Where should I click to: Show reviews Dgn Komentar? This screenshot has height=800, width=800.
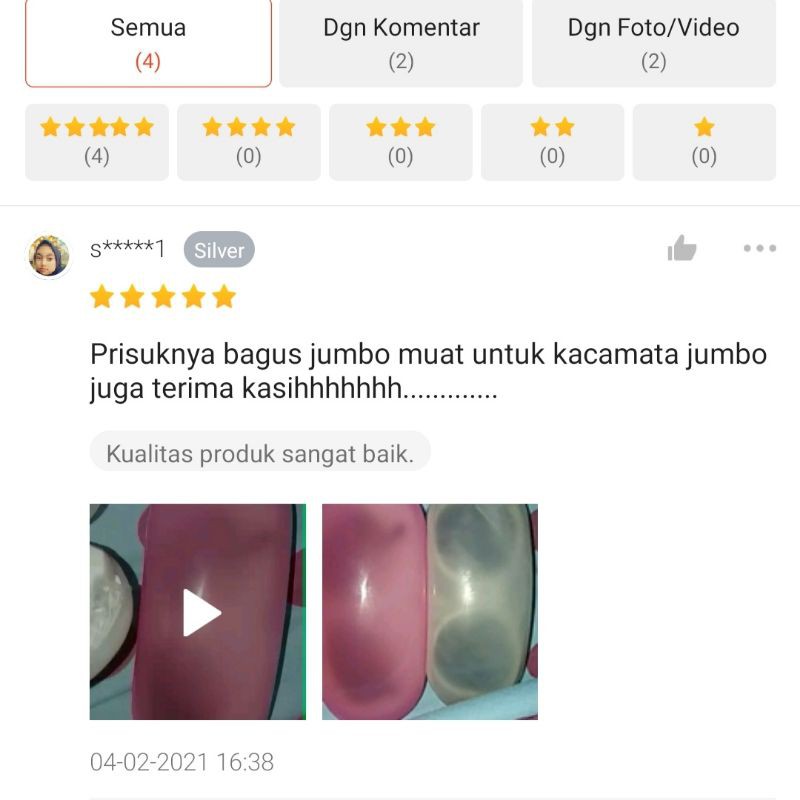coord(401,43)
